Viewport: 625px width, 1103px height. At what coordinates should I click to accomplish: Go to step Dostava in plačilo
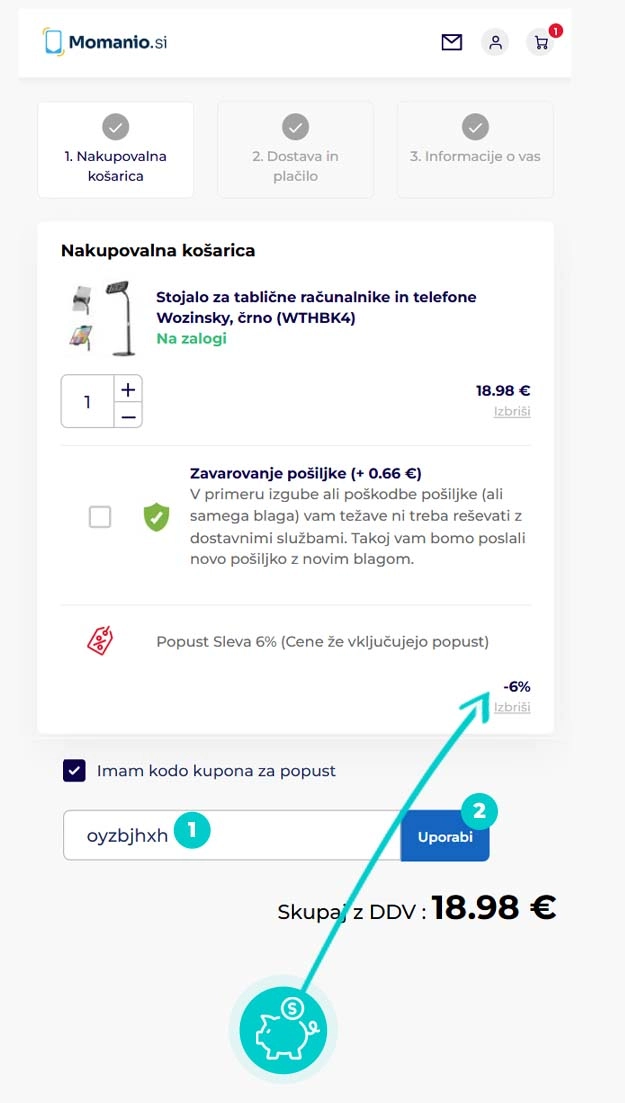tap(295, 150)
